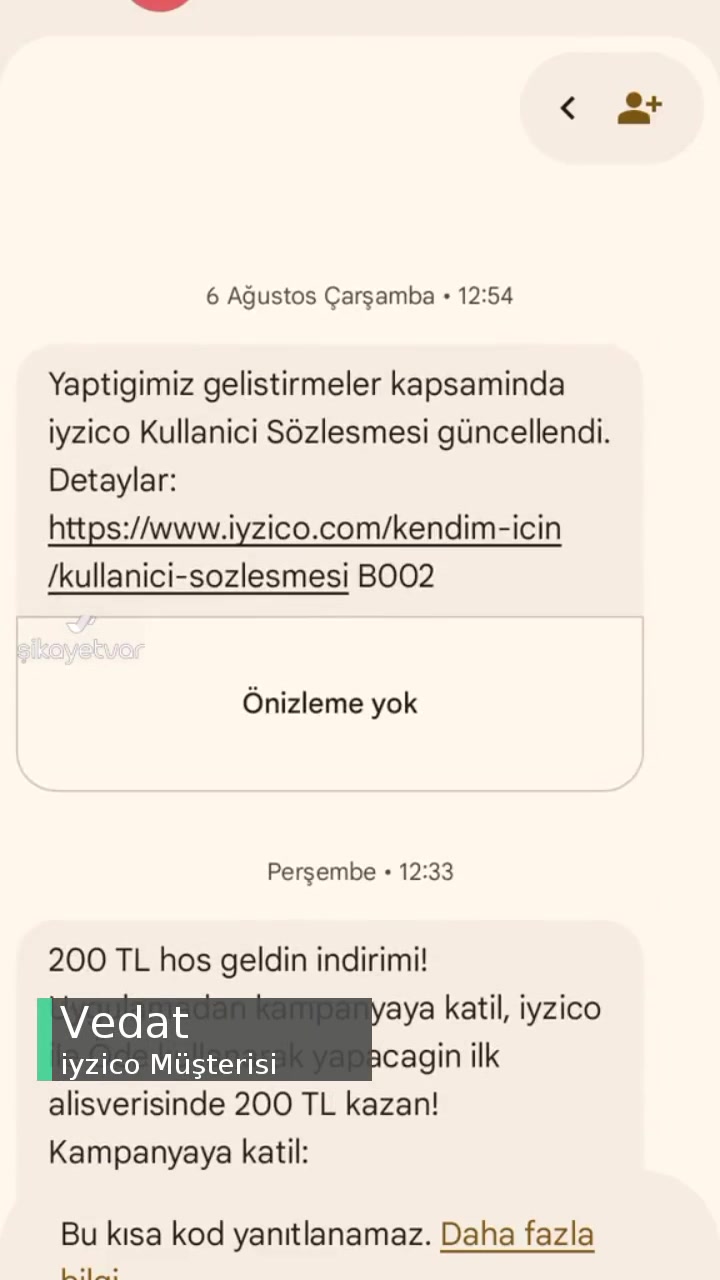Tap the Perşembe 12:33 timestamp

click(360, 871)
